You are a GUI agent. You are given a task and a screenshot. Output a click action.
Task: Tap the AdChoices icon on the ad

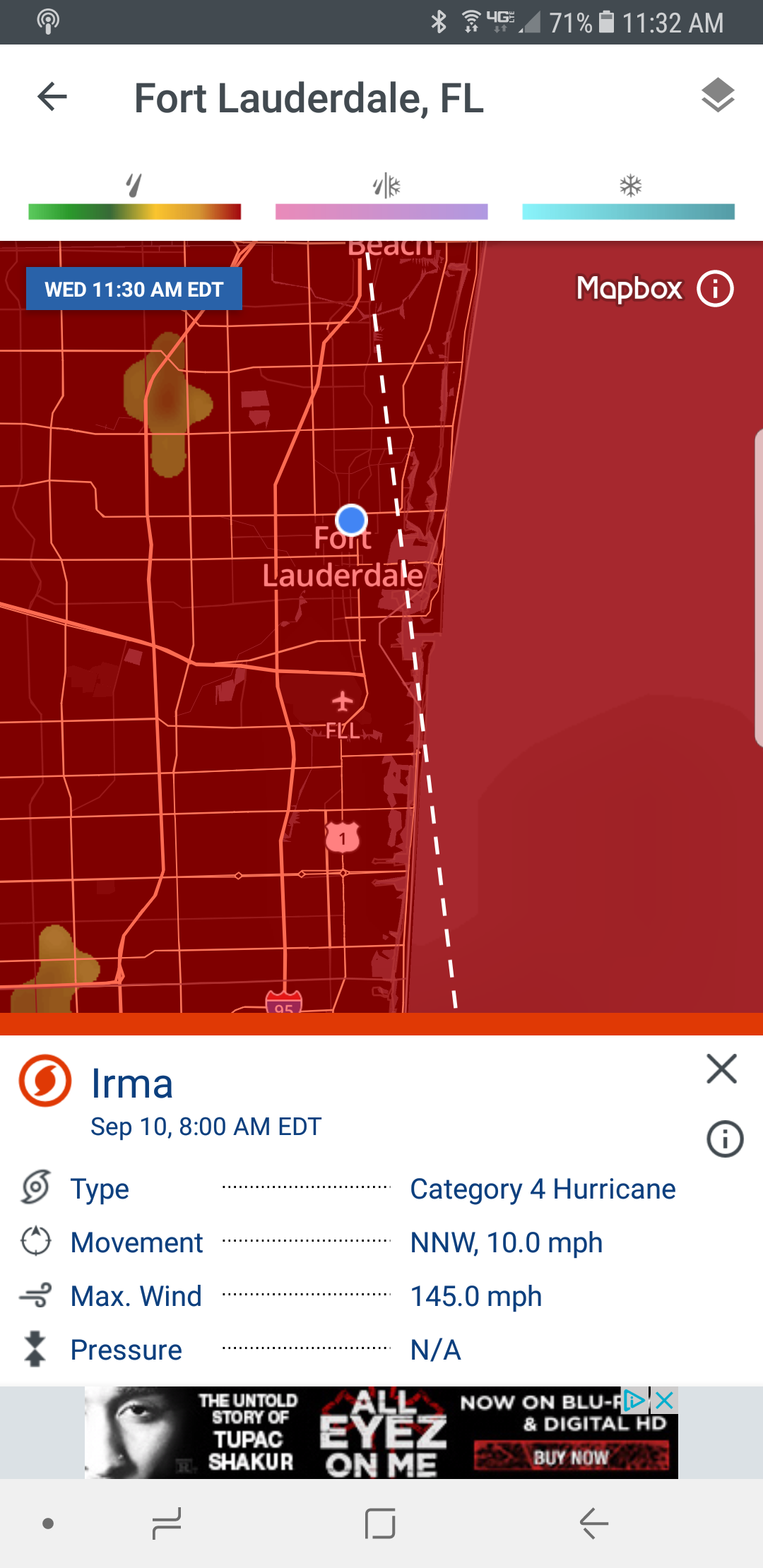[634, 1400]
